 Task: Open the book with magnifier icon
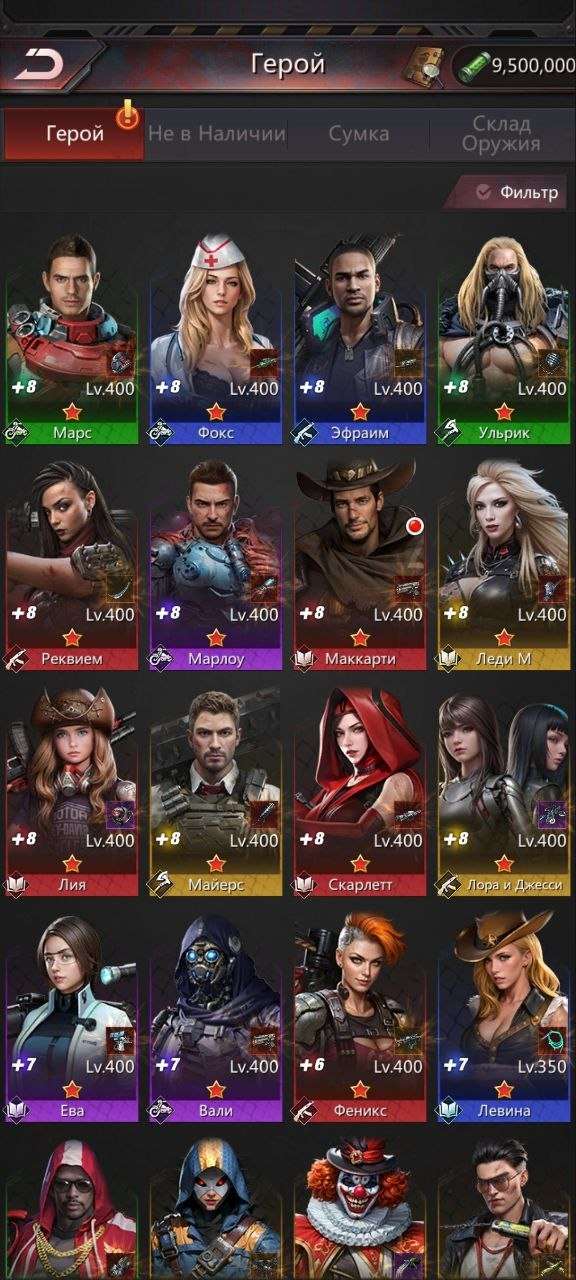pos(424,66)
